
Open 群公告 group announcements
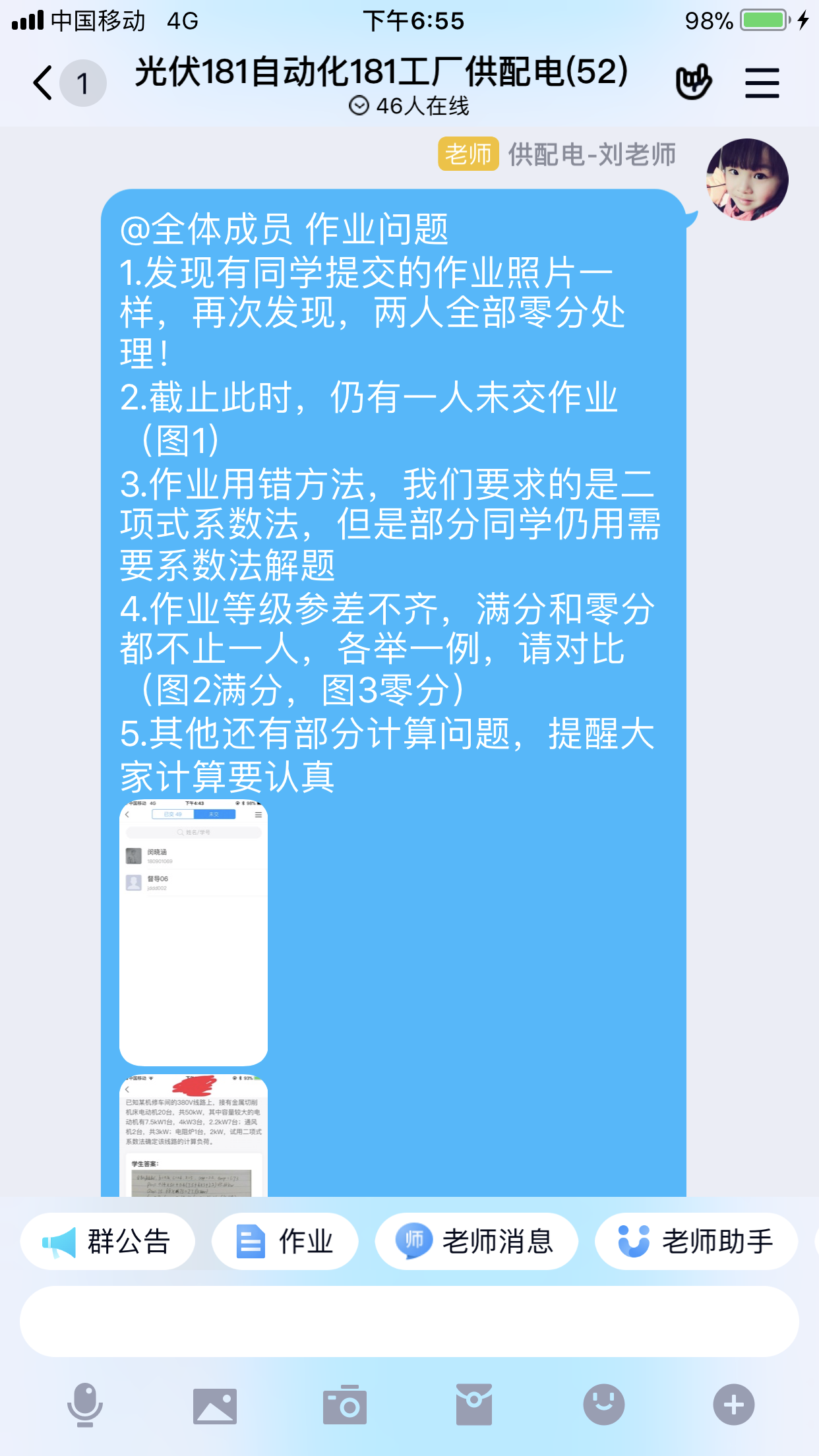tap(107, 1241)
